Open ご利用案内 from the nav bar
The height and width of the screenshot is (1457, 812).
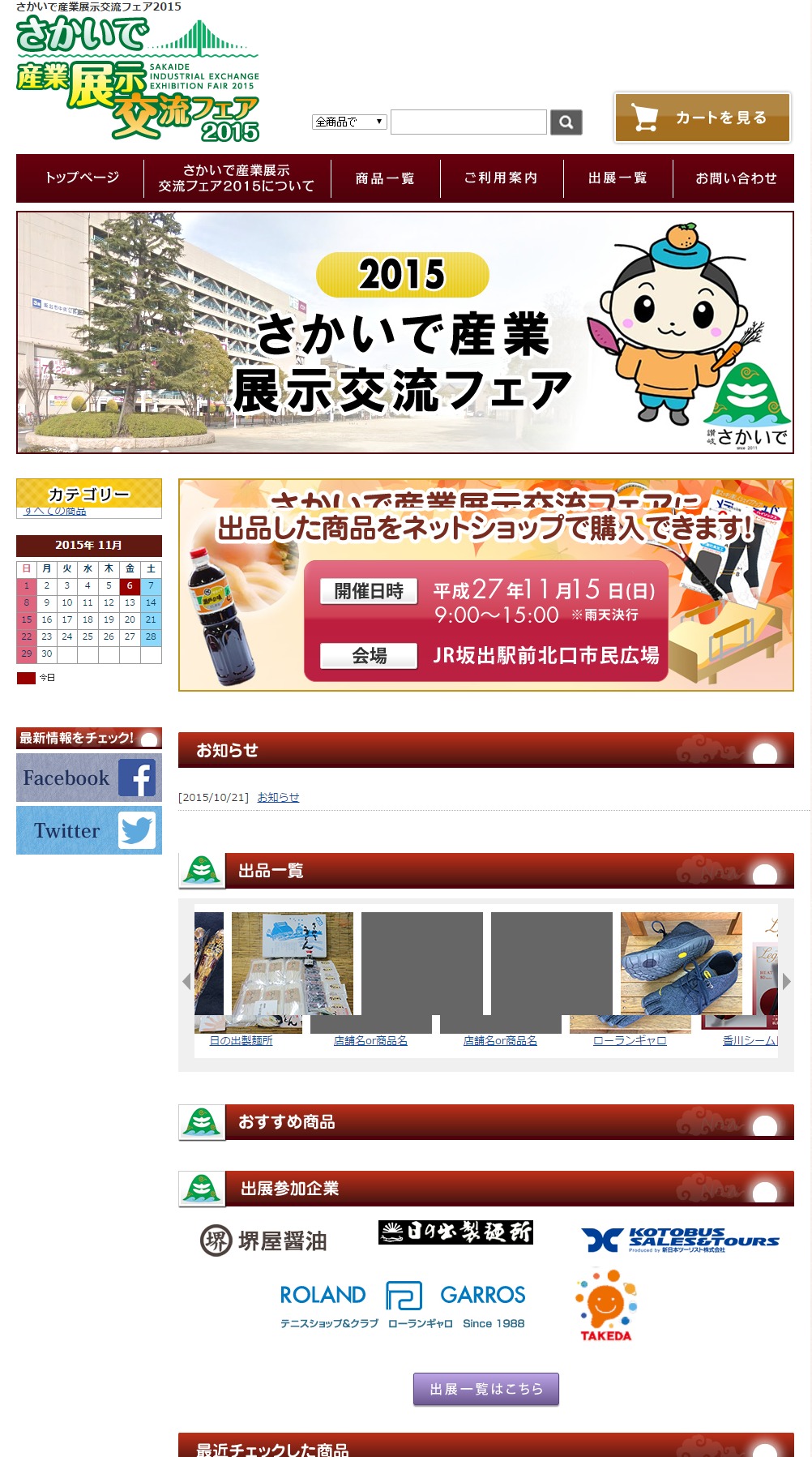click(x=501, y=178)
